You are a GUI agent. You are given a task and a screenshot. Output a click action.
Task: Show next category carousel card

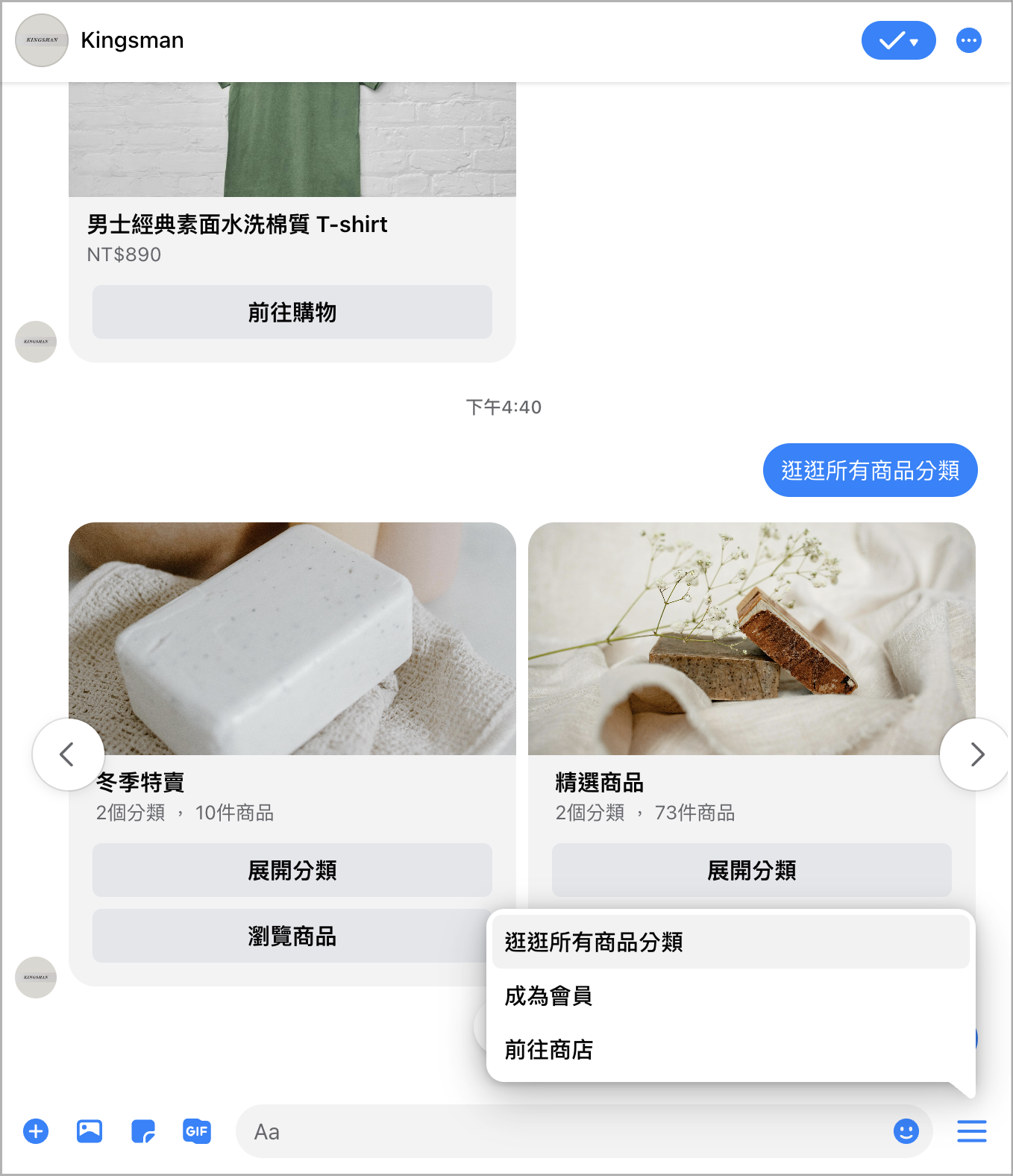[x=976, y=754]
